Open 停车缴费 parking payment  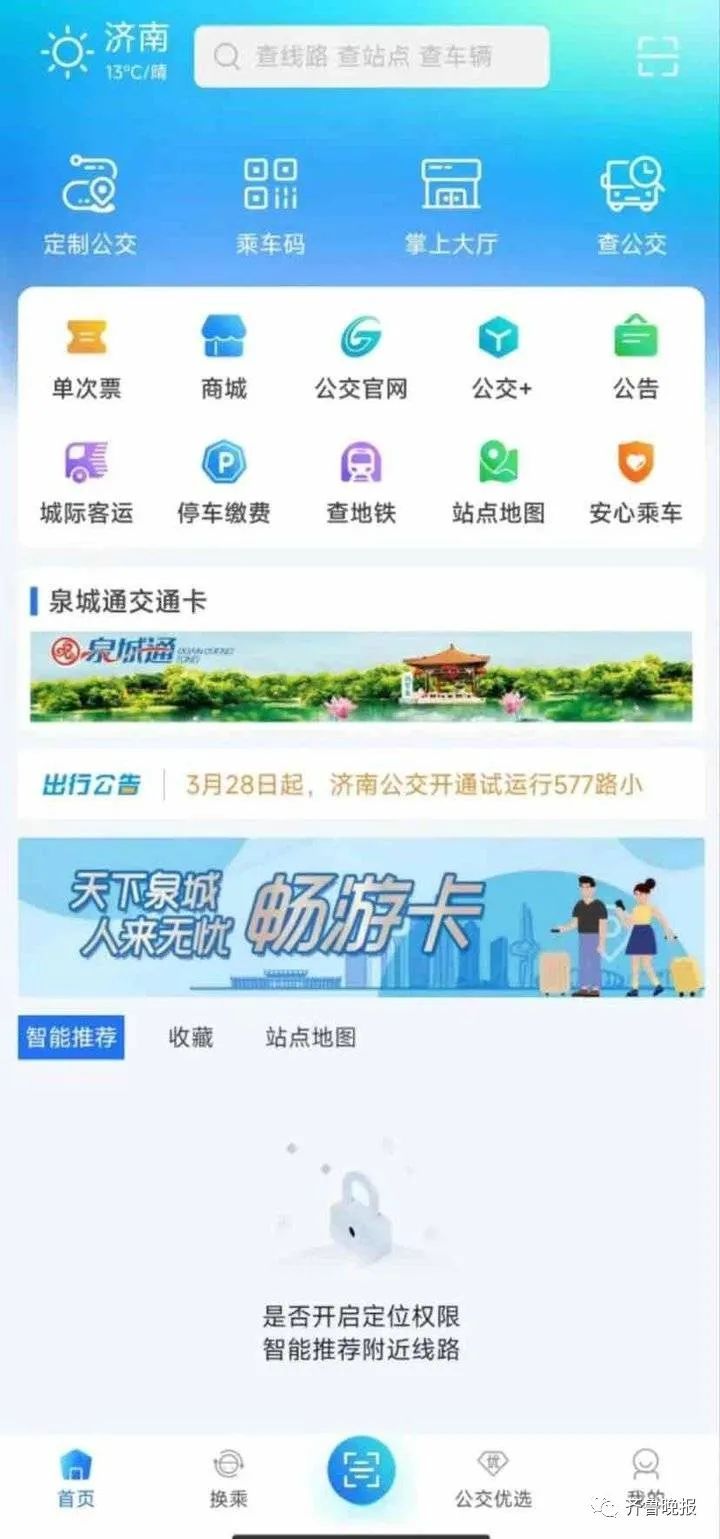[x=224, y=483]
